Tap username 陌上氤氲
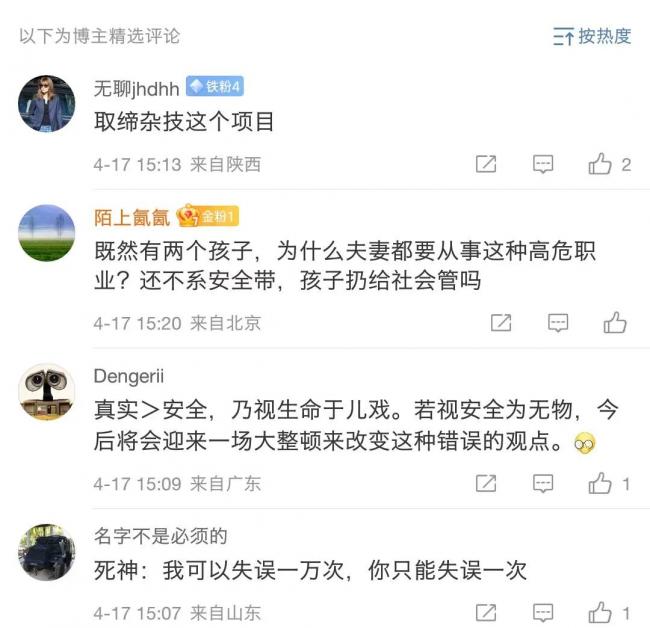The image size is (650, 628). (x=131, y=217)
